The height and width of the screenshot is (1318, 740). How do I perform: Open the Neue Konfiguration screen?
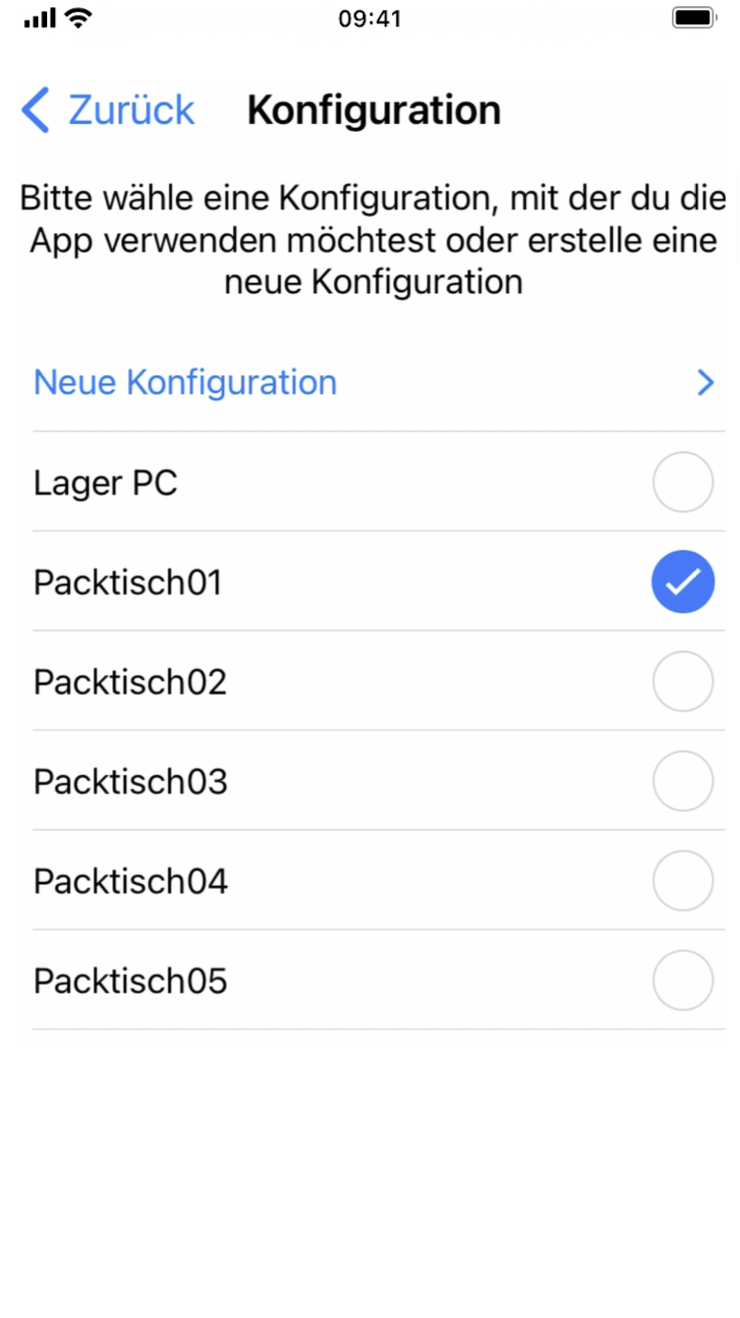[184, 382]
